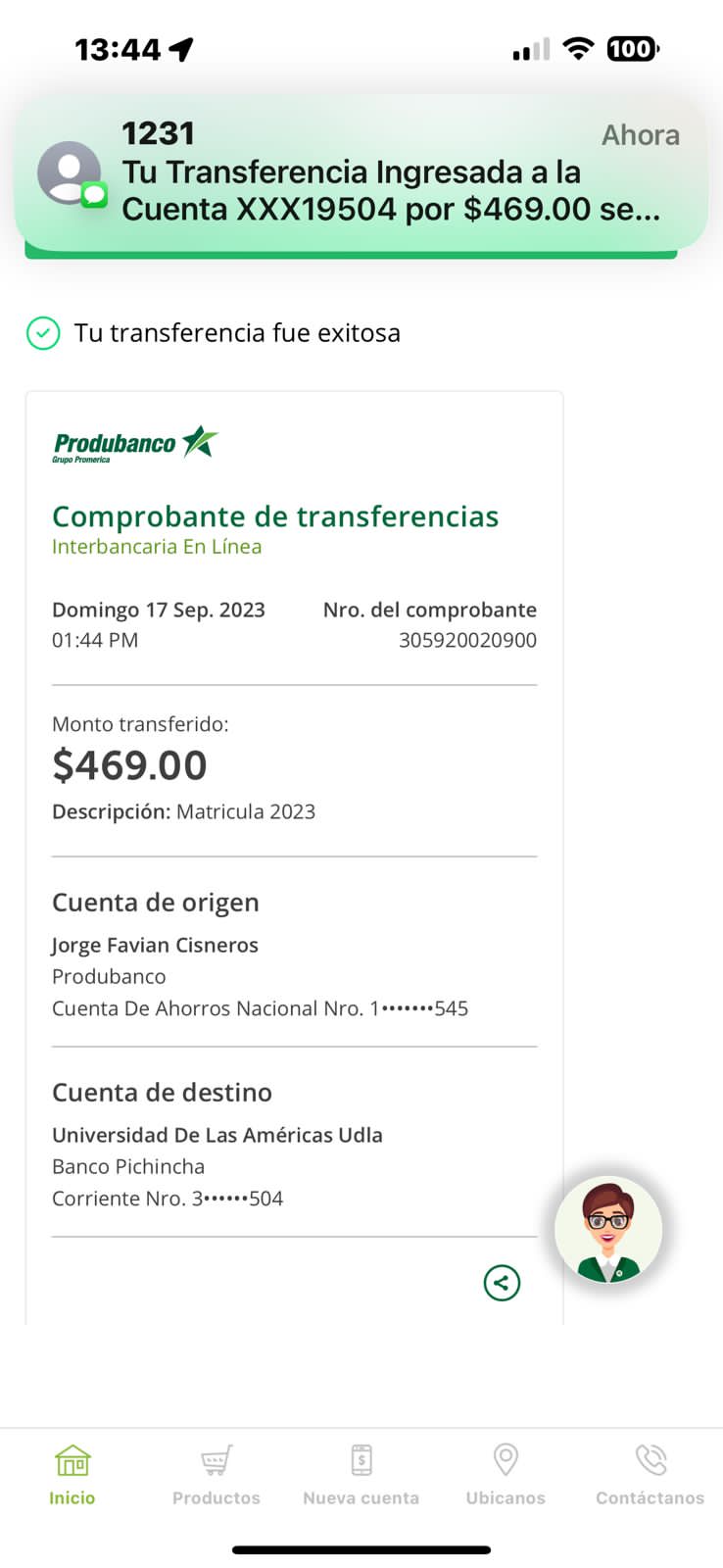Screen dimensions: 723x1568
Task: Open the Contáctanos tab
Action: pyautogui.click(x=650, y=1474)
